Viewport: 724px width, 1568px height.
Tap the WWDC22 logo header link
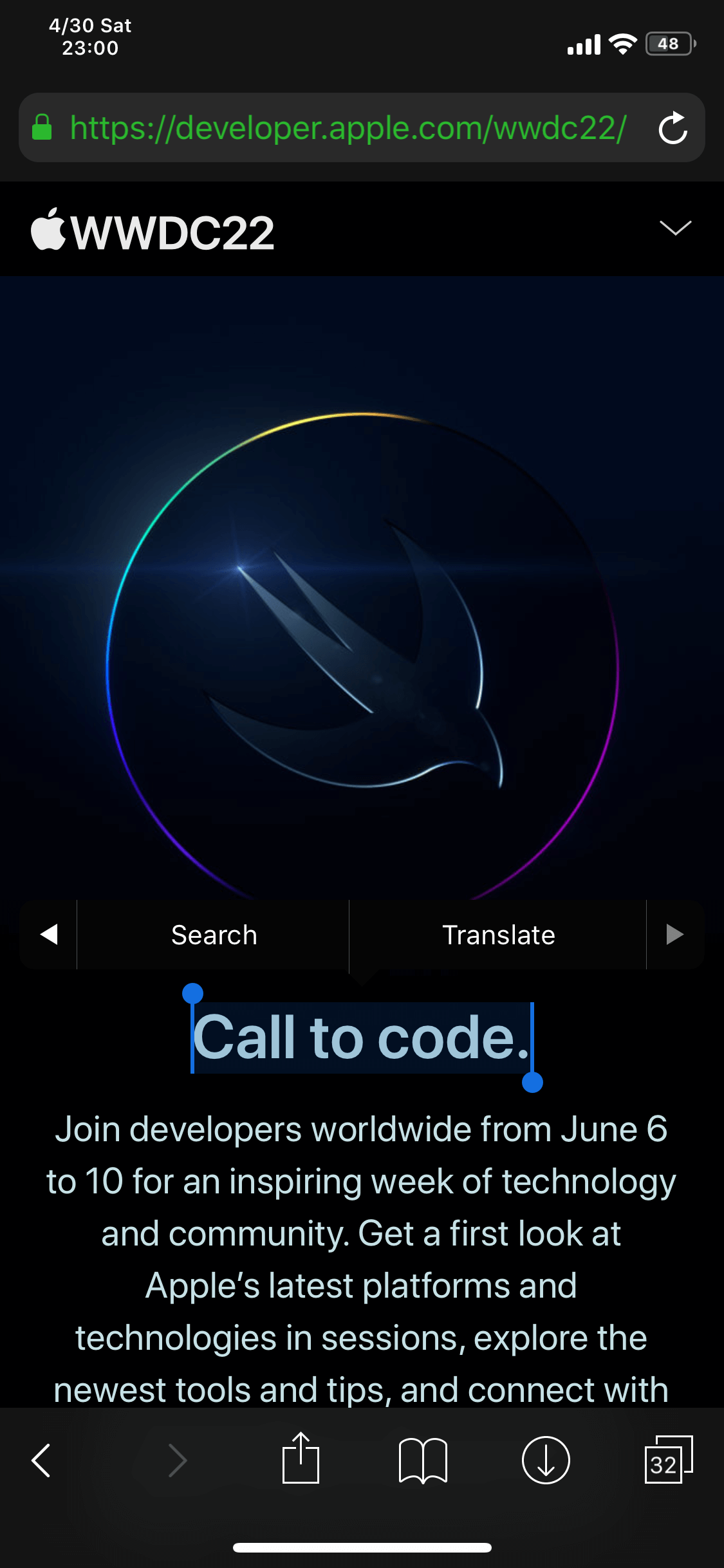point(153,230)
